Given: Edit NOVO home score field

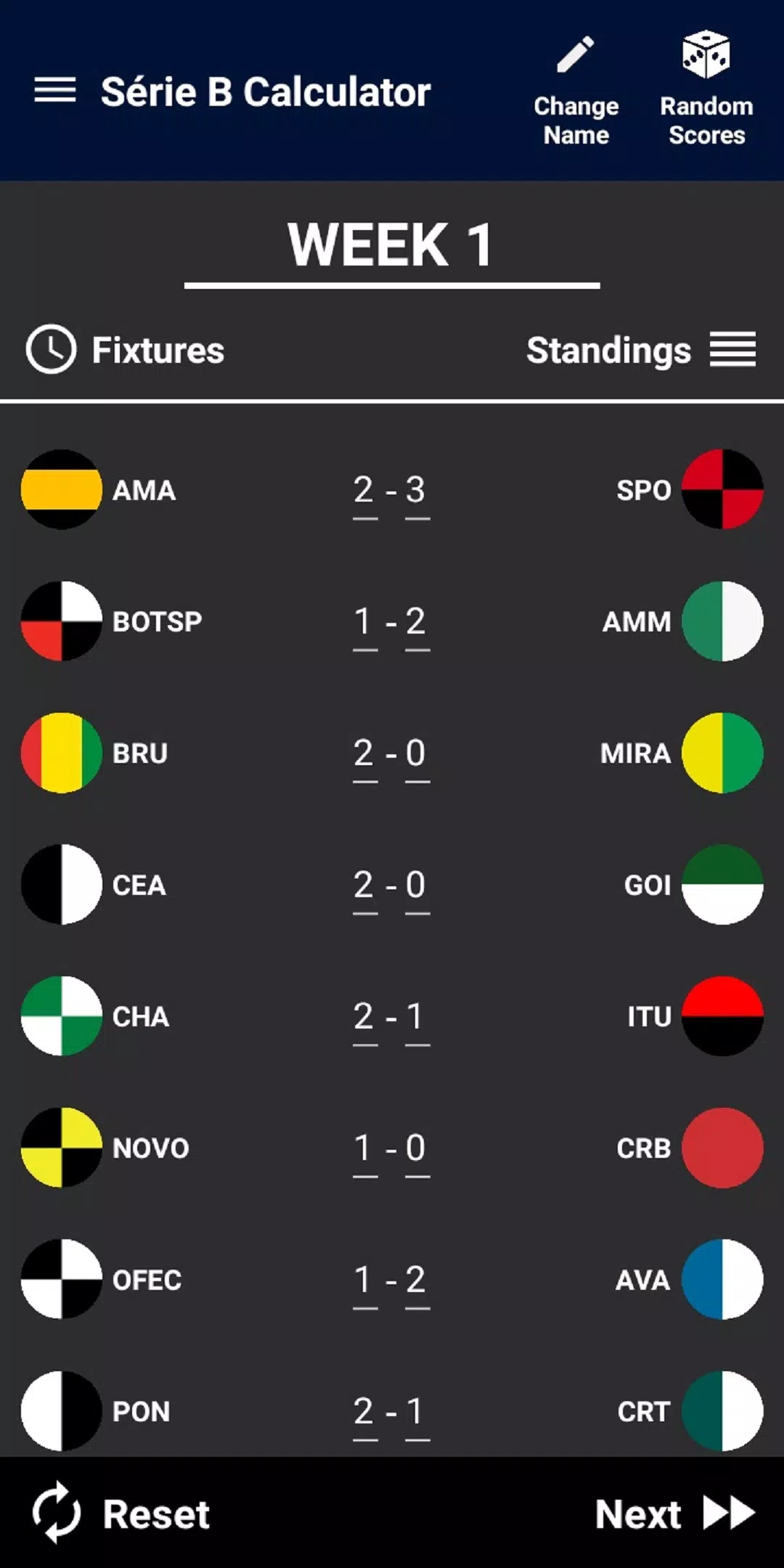Looking at the screenshot, I should pos(364,1148).
